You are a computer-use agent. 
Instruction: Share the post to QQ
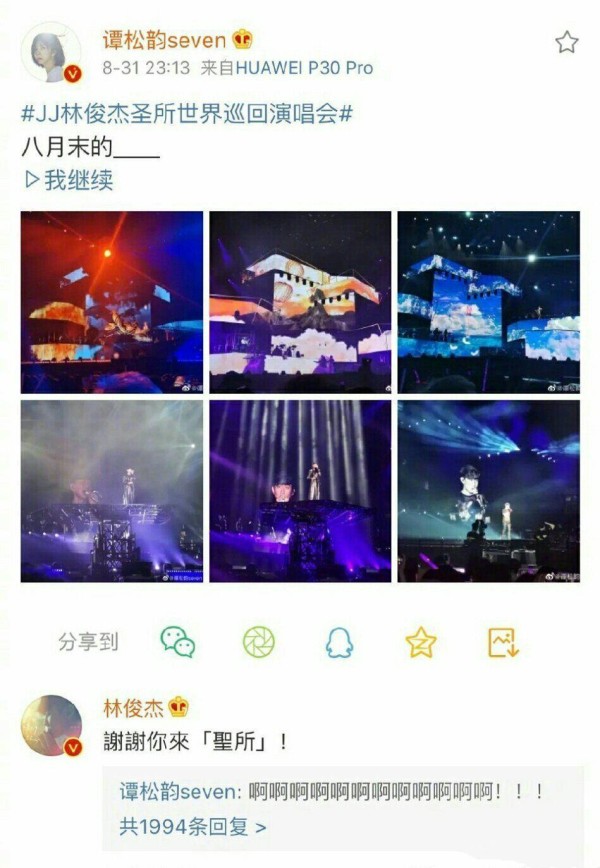339,642
